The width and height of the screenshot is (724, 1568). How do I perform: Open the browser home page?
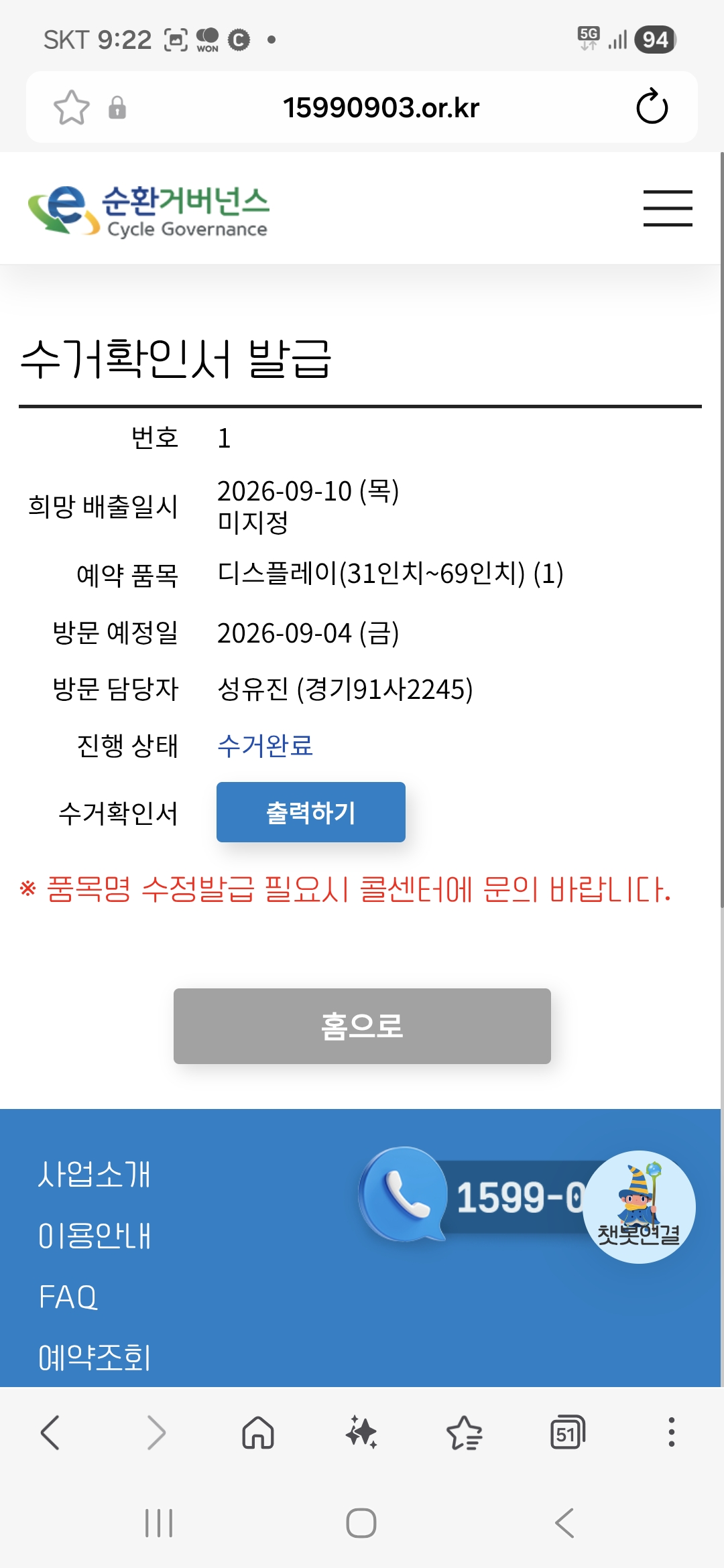click(258, 1433)
